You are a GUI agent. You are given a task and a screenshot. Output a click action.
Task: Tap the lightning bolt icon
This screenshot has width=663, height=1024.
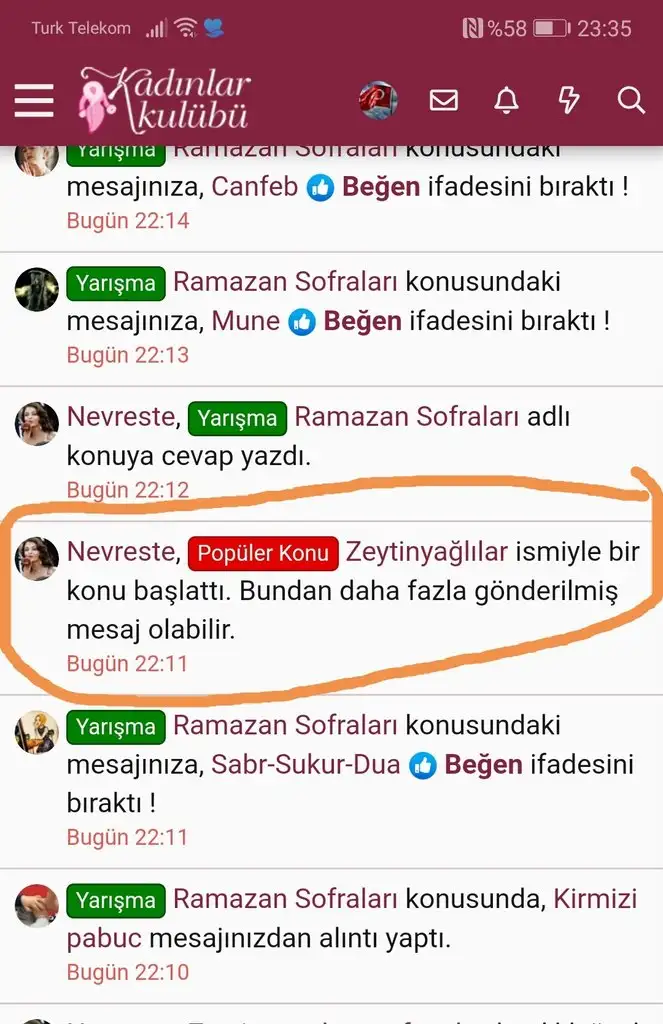click(568, 100)
